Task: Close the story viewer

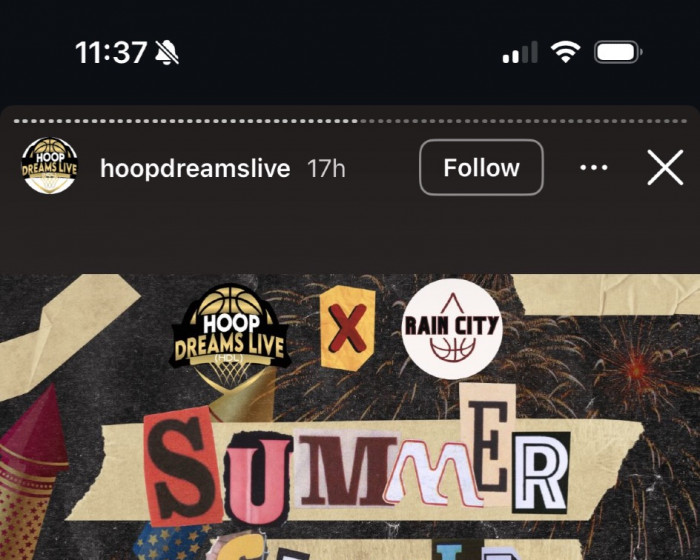Action: point(665,168)
